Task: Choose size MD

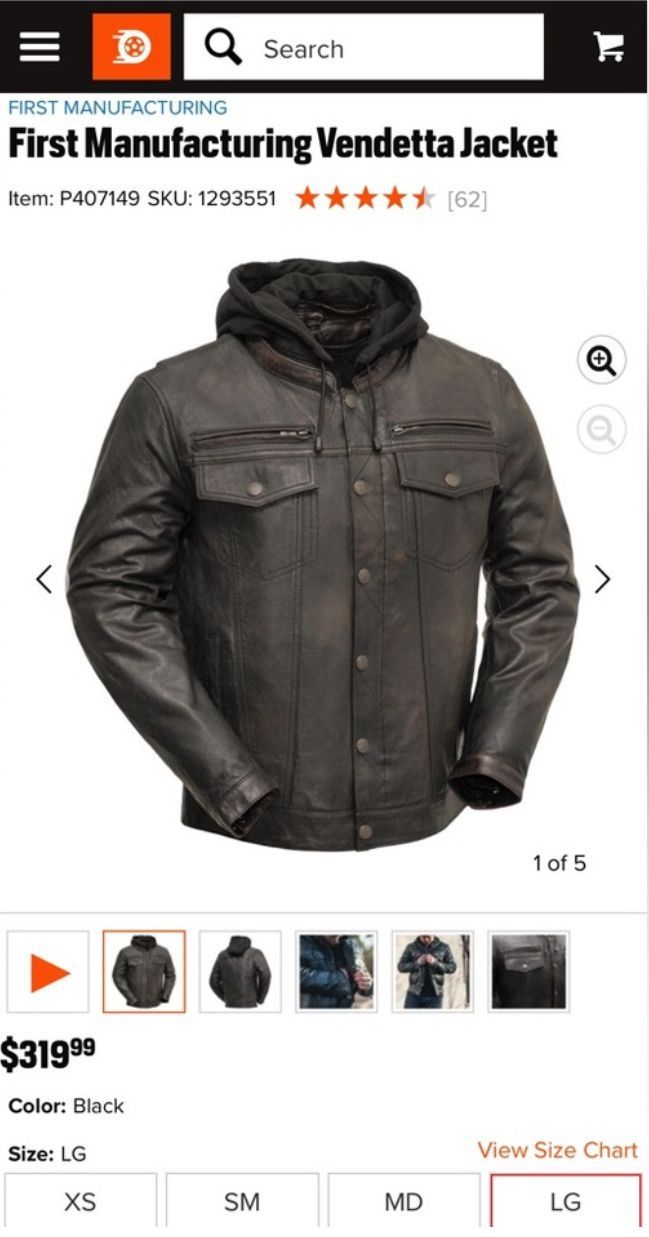Action: click(x=404, y=1201)
